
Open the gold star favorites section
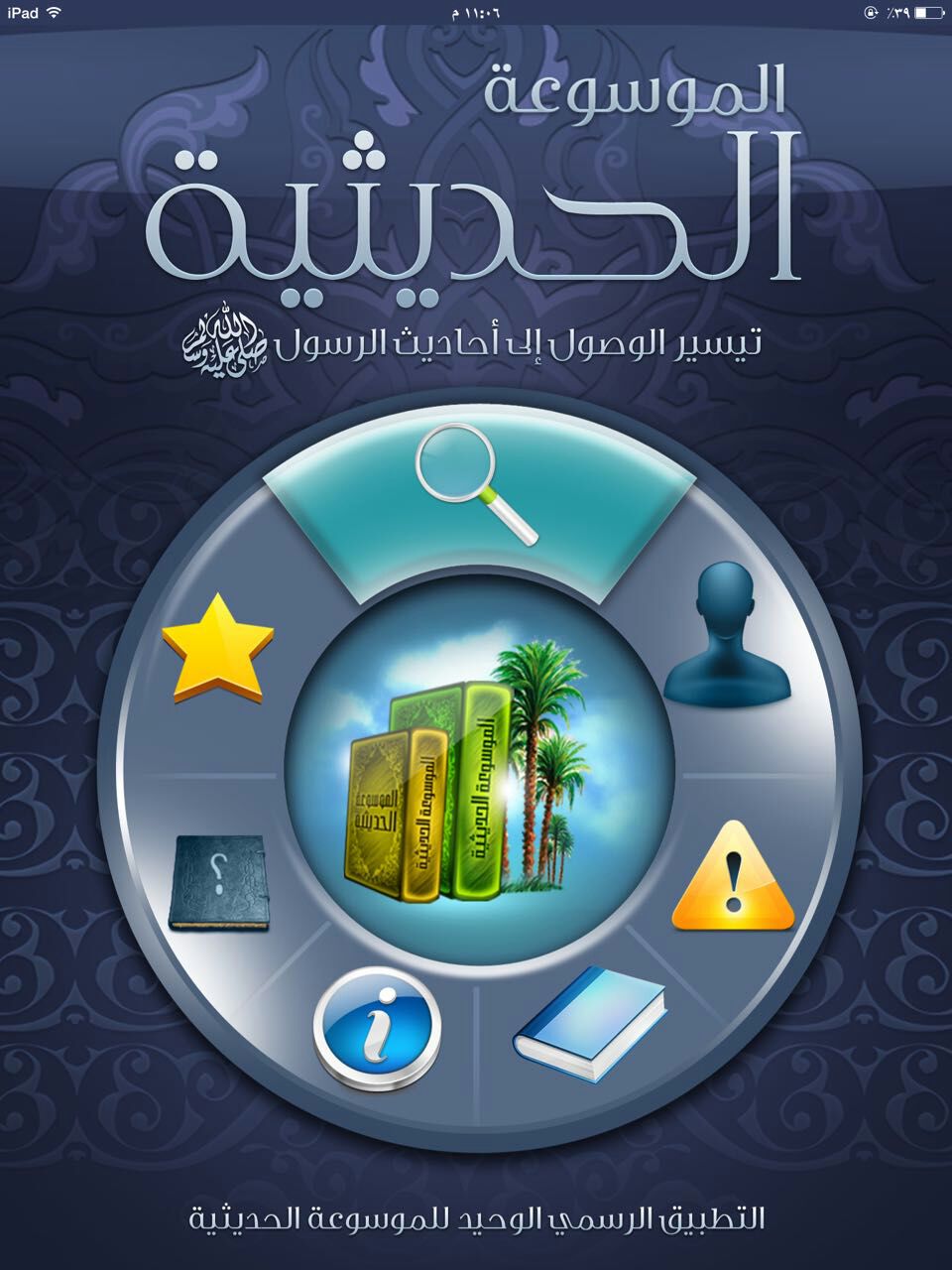coord(218,659)
